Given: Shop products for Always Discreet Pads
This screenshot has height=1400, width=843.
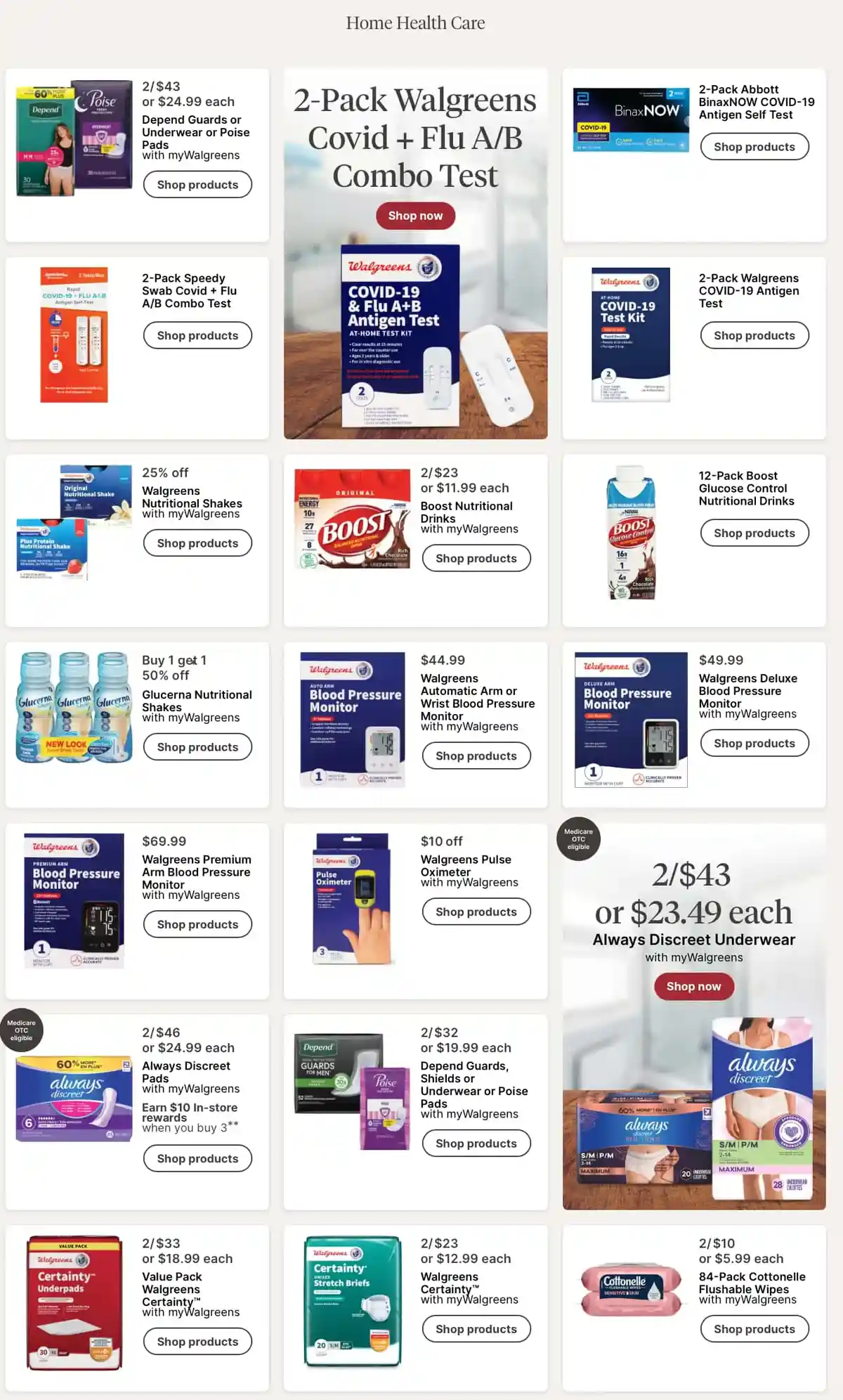Looking at the screenshot, I should 197,1159.
